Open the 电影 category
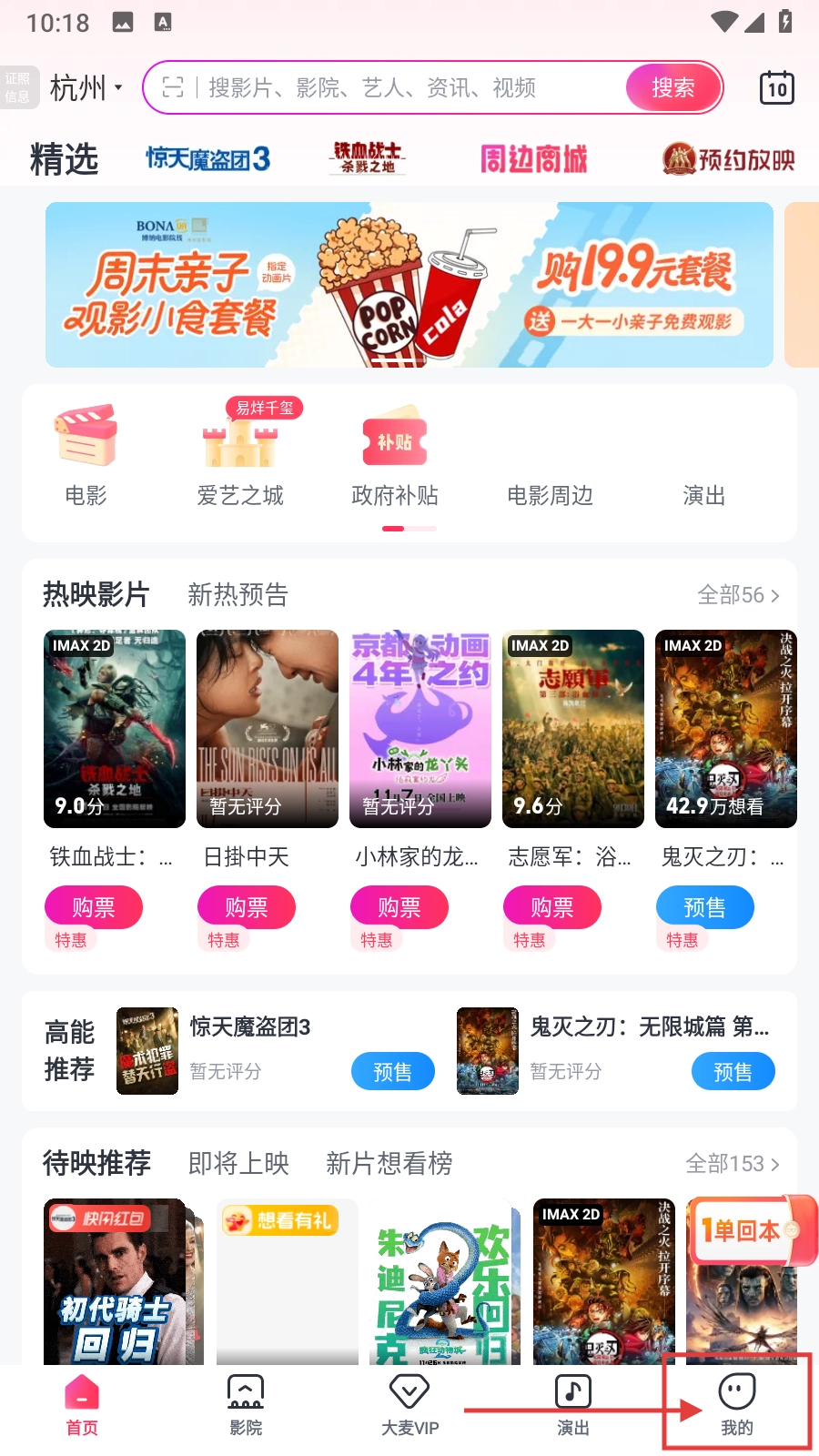819x1456 pixels. pos(86,455)
